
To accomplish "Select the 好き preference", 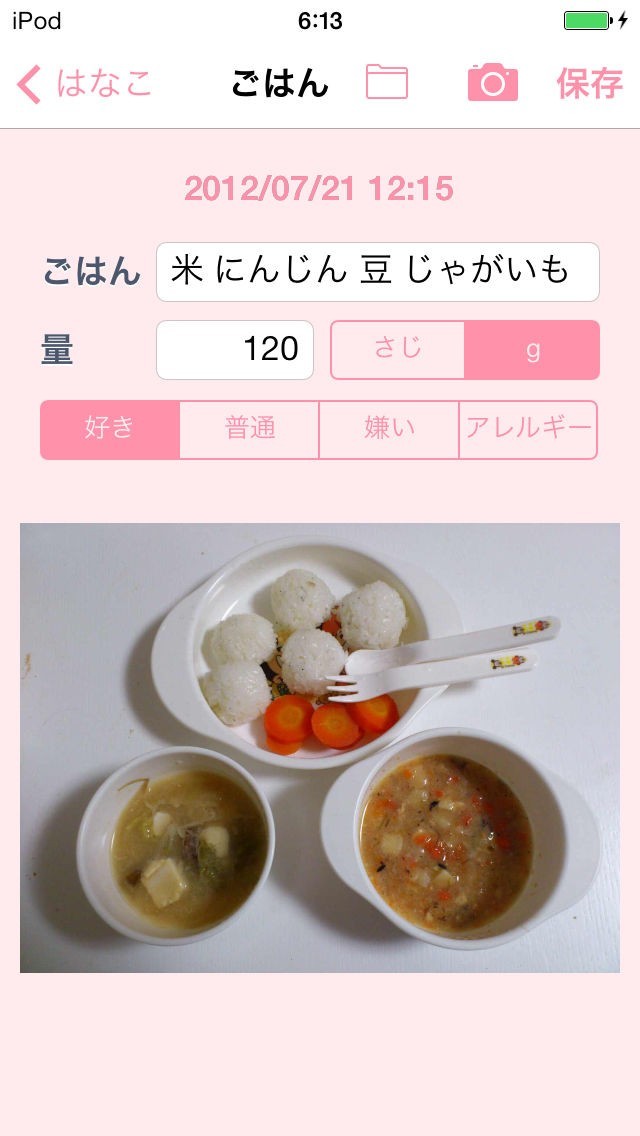I will point(110,429).
